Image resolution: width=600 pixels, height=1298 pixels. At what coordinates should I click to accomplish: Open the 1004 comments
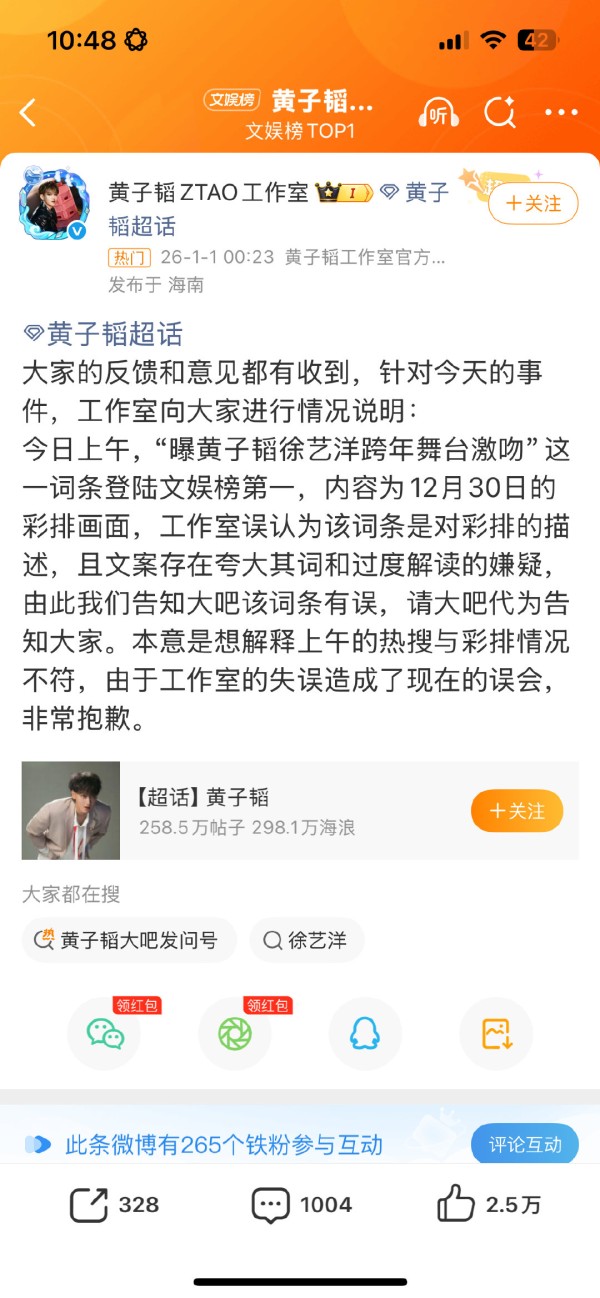301,1205
